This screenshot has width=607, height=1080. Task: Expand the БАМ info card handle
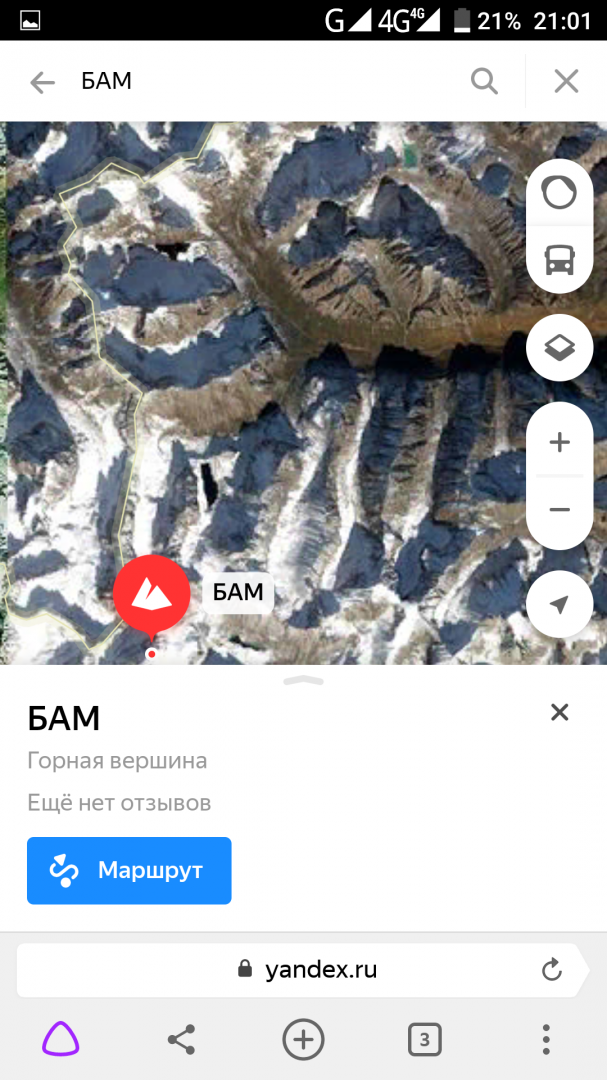(x=304, y=681)
